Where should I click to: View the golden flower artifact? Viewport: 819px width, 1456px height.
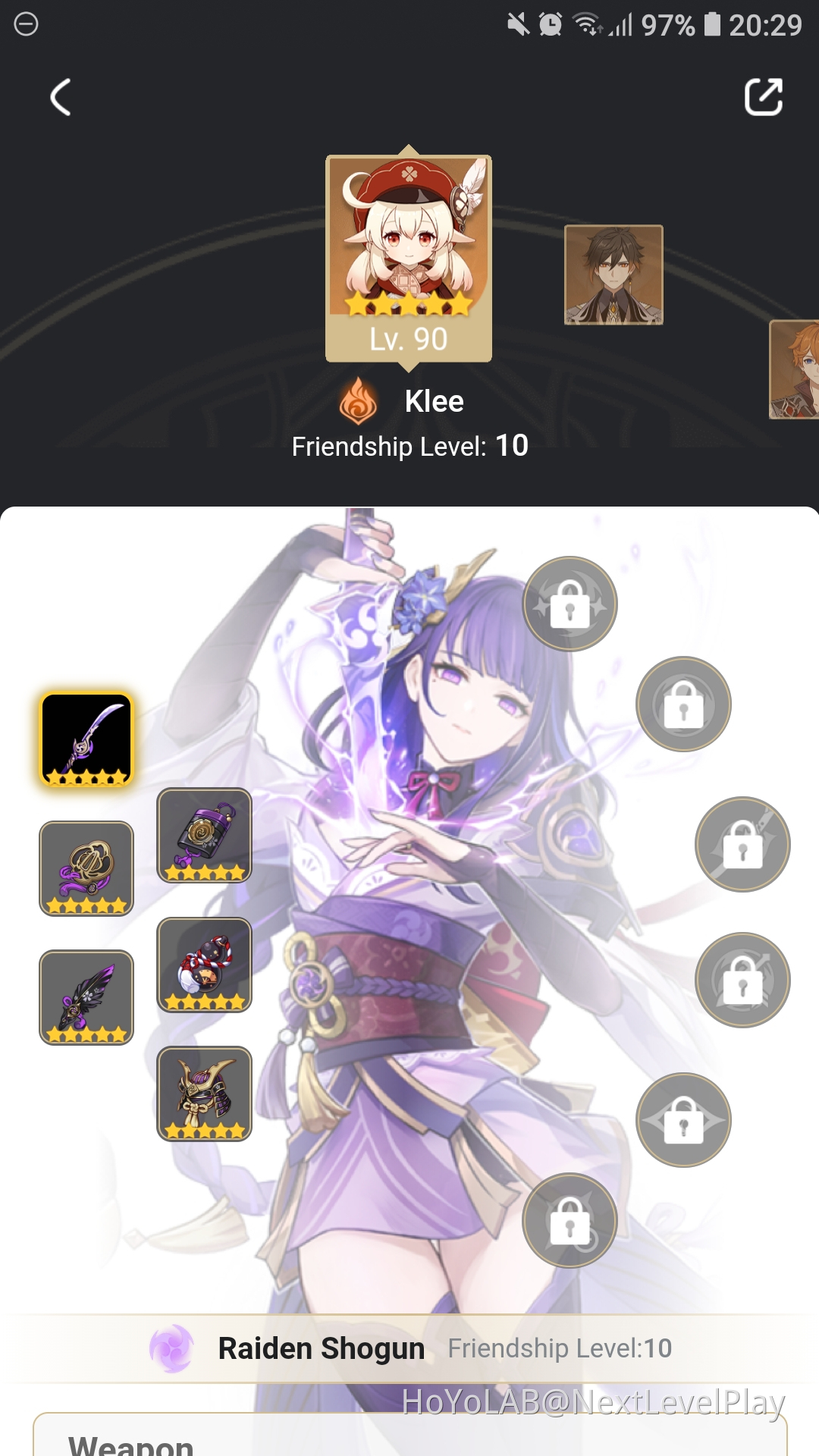coord(86,868)
